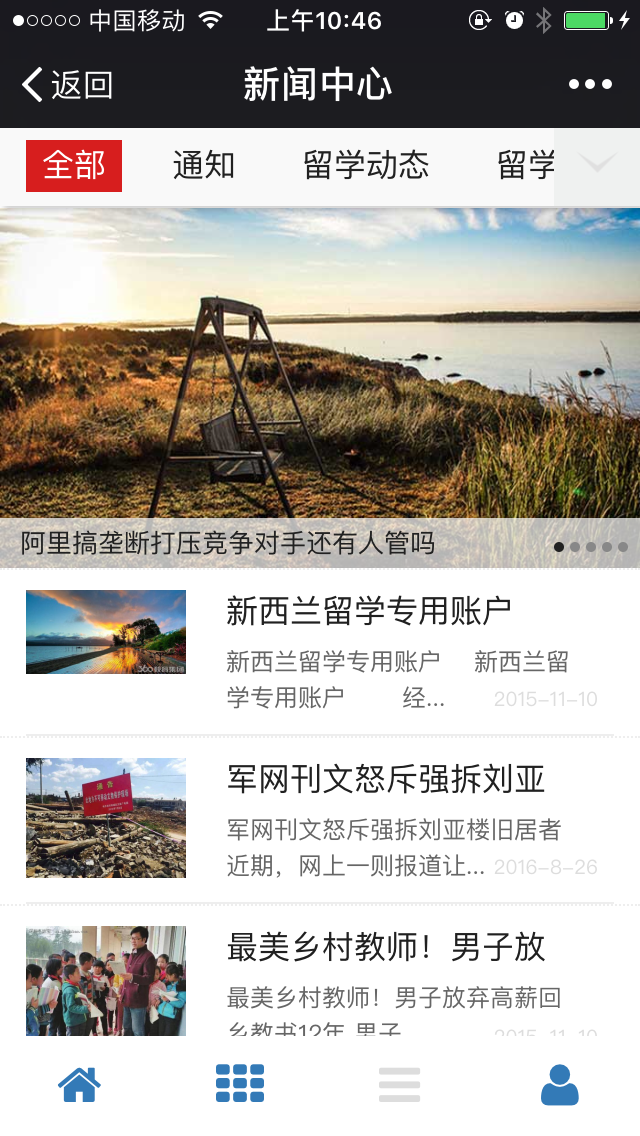Read the 军网刊文怒斥强拆 news item
This screenshot has width=640, height=1136.
[x=385, y=779]
